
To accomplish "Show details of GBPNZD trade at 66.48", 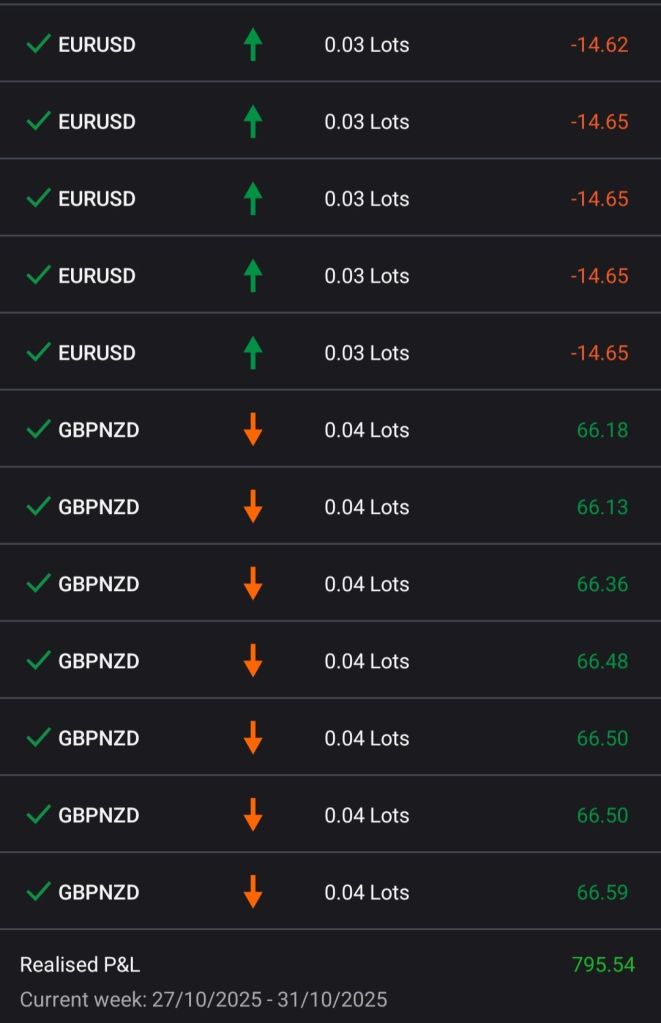I will pos(330,661).
